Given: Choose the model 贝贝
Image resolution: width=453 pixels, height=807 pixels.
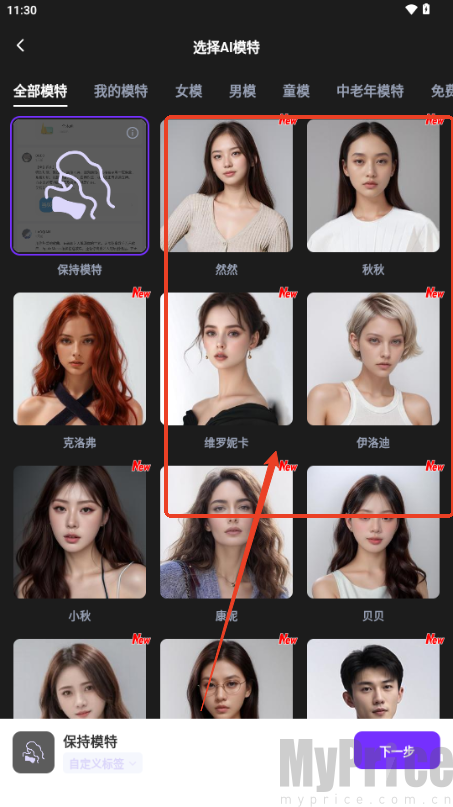Looking at the screenshot, I should click(x=373, y=532).
